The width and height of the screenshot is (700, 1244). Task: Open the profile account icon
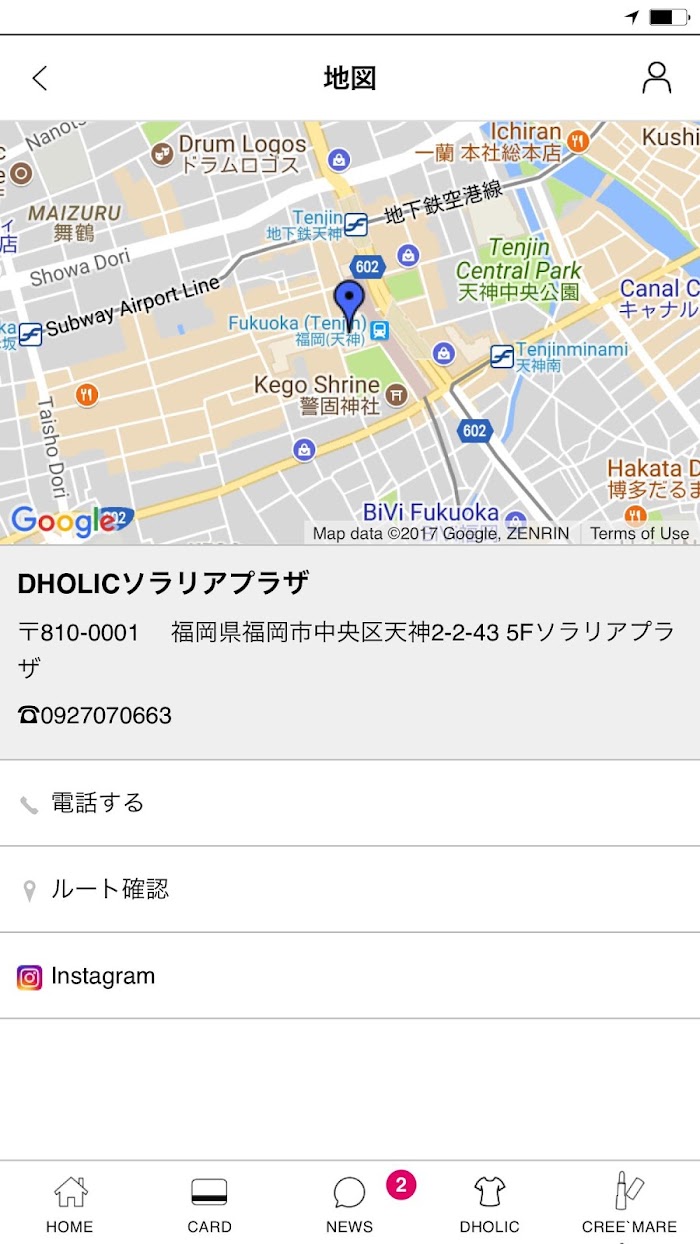[656, 78]
